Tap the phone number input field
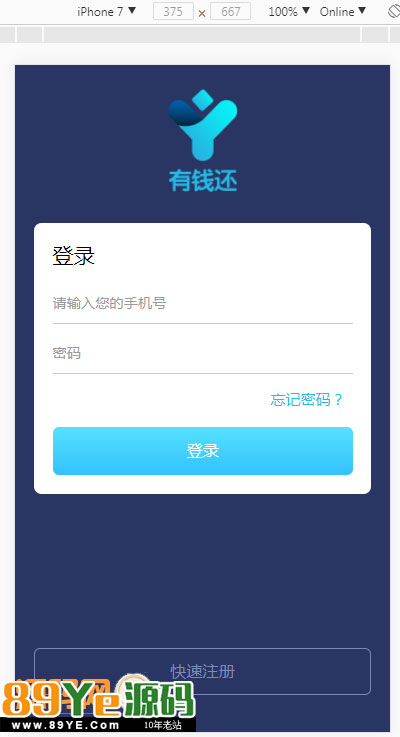The width and height of the screenshot is (400, 737). tap(203, 303)
